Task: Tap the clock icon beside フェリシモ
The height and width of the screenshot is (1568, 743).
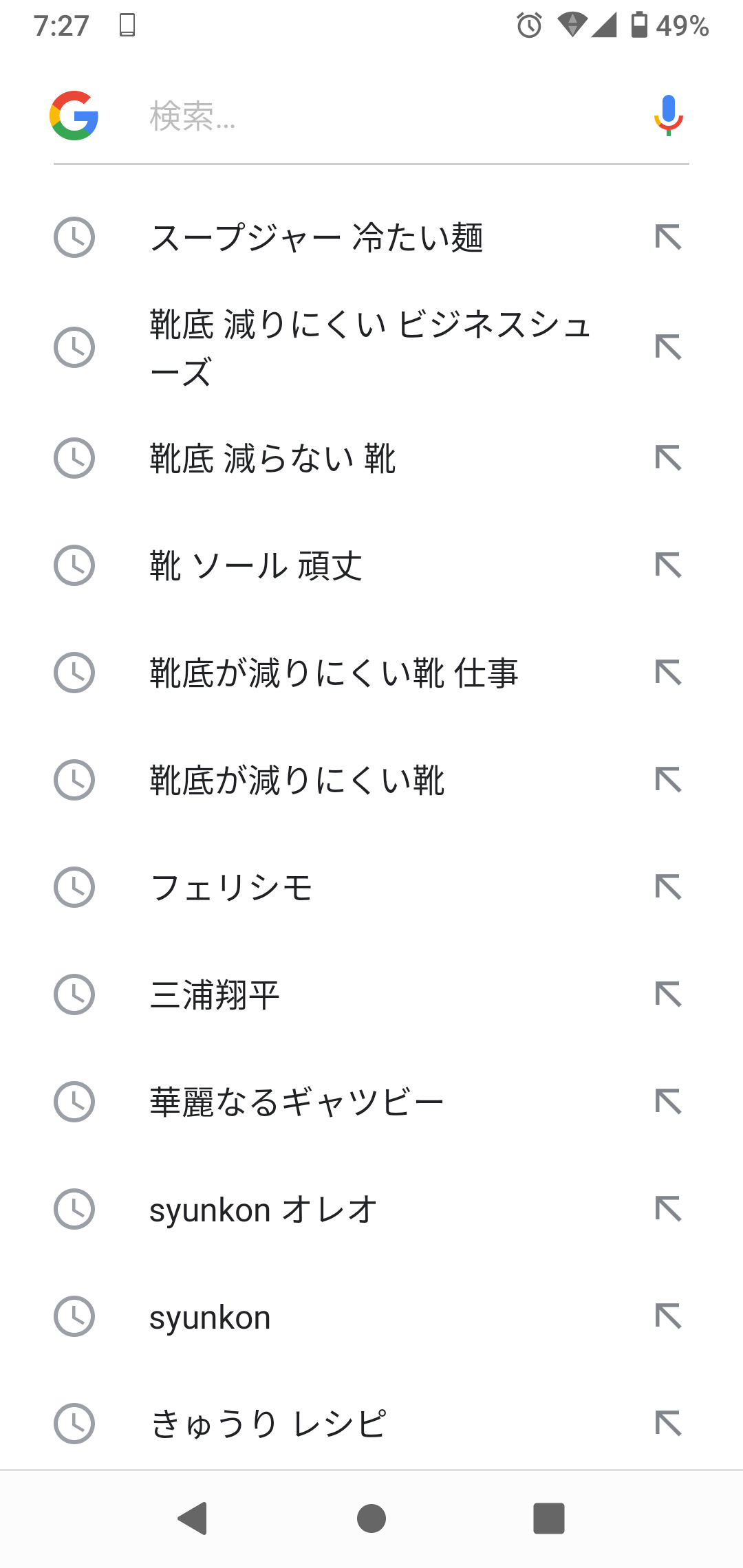Action: (74, 887)
